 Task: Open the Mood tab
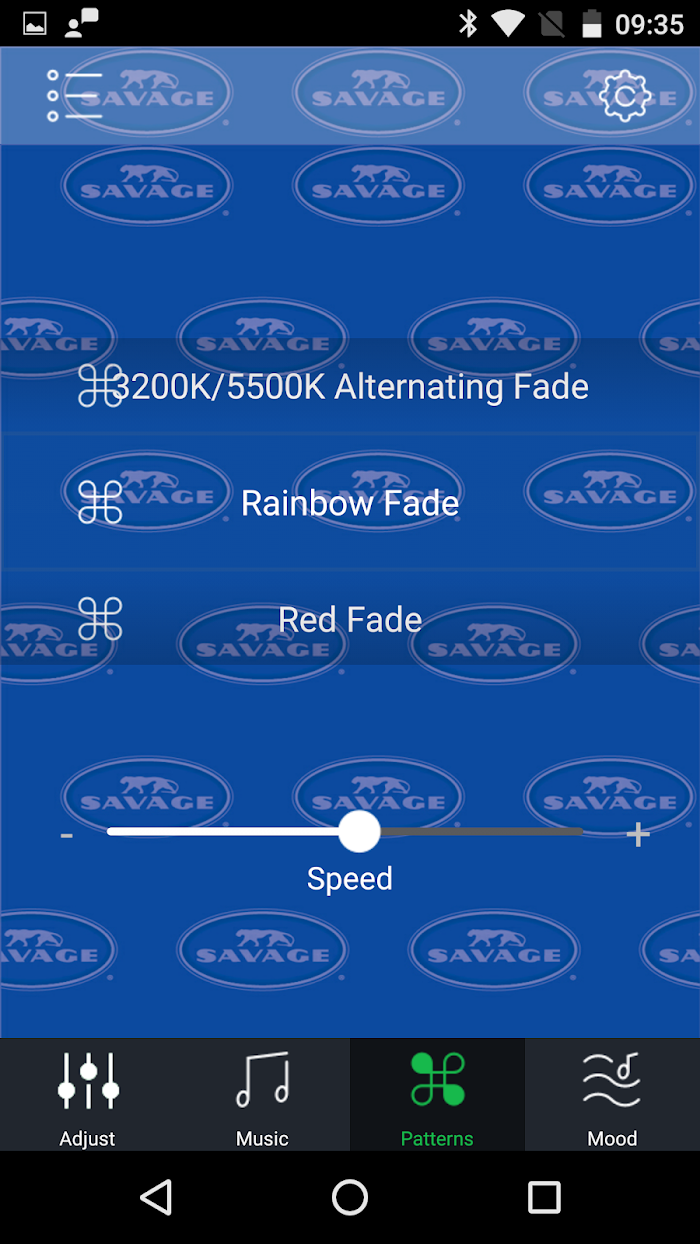612,1095
